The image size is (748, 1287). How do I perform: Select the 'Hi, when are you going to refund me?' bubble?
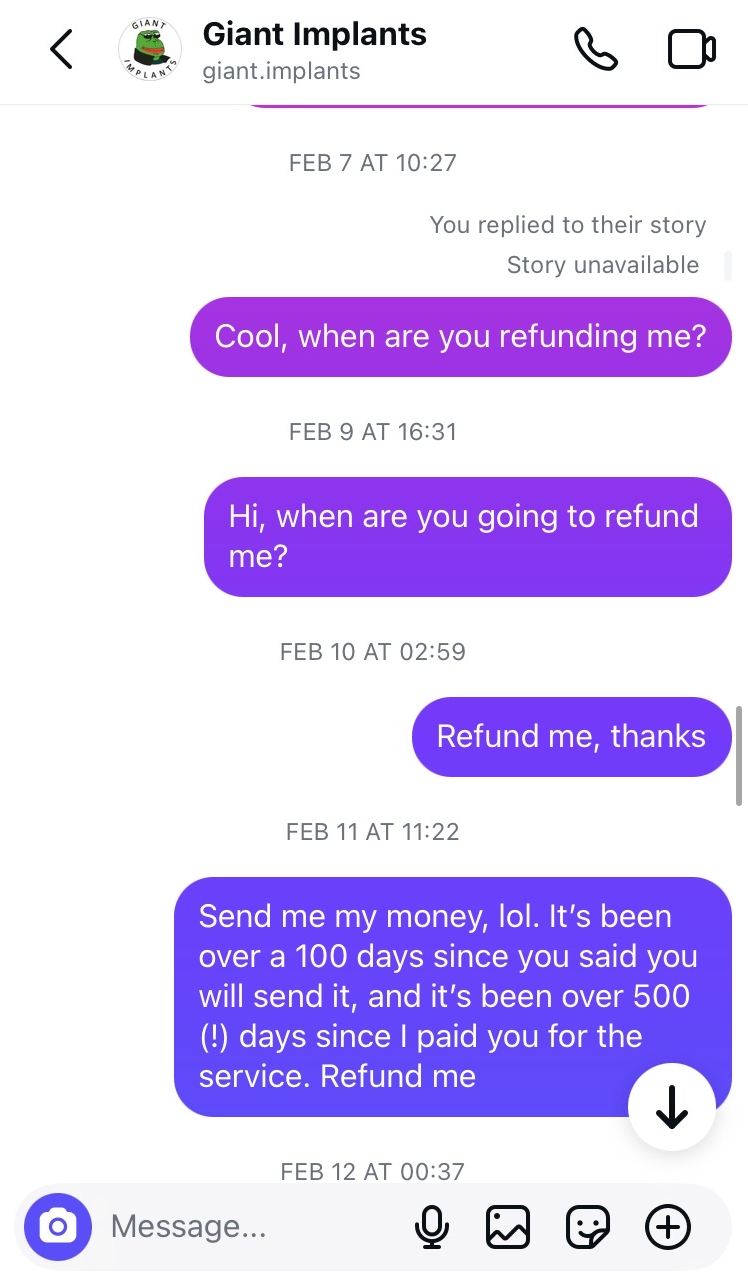coord(468,536)
